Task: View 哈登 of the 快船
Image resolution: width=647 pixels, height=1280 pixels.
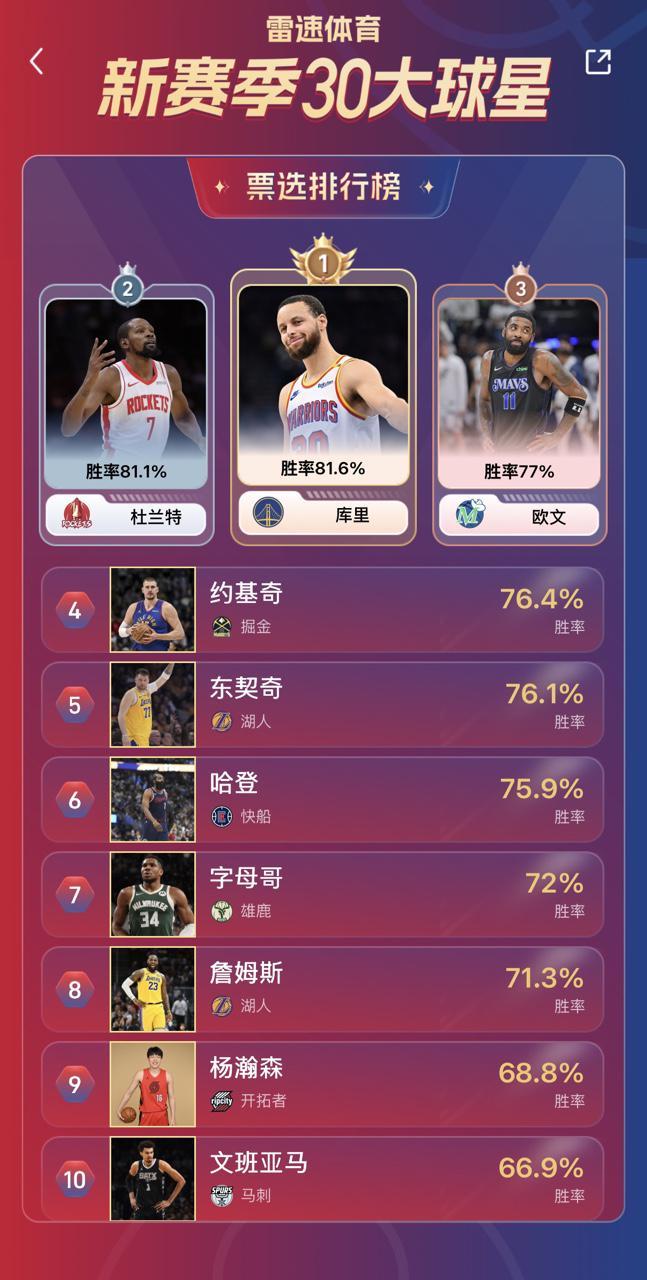Action: tap(322, 799)
